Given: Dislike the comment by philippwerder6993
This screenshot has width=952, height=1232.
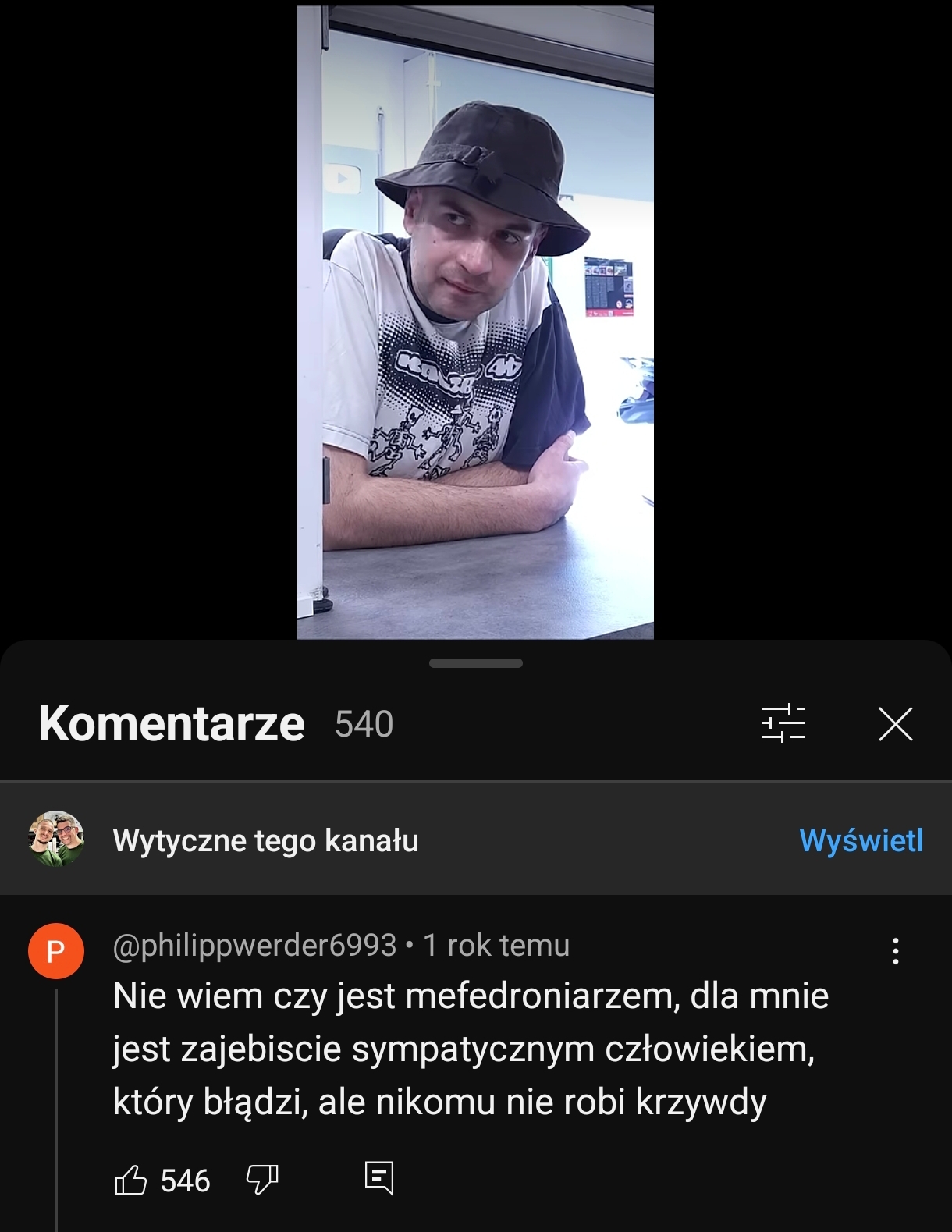Looking at the screenshot, I should tap(262, 1179).
